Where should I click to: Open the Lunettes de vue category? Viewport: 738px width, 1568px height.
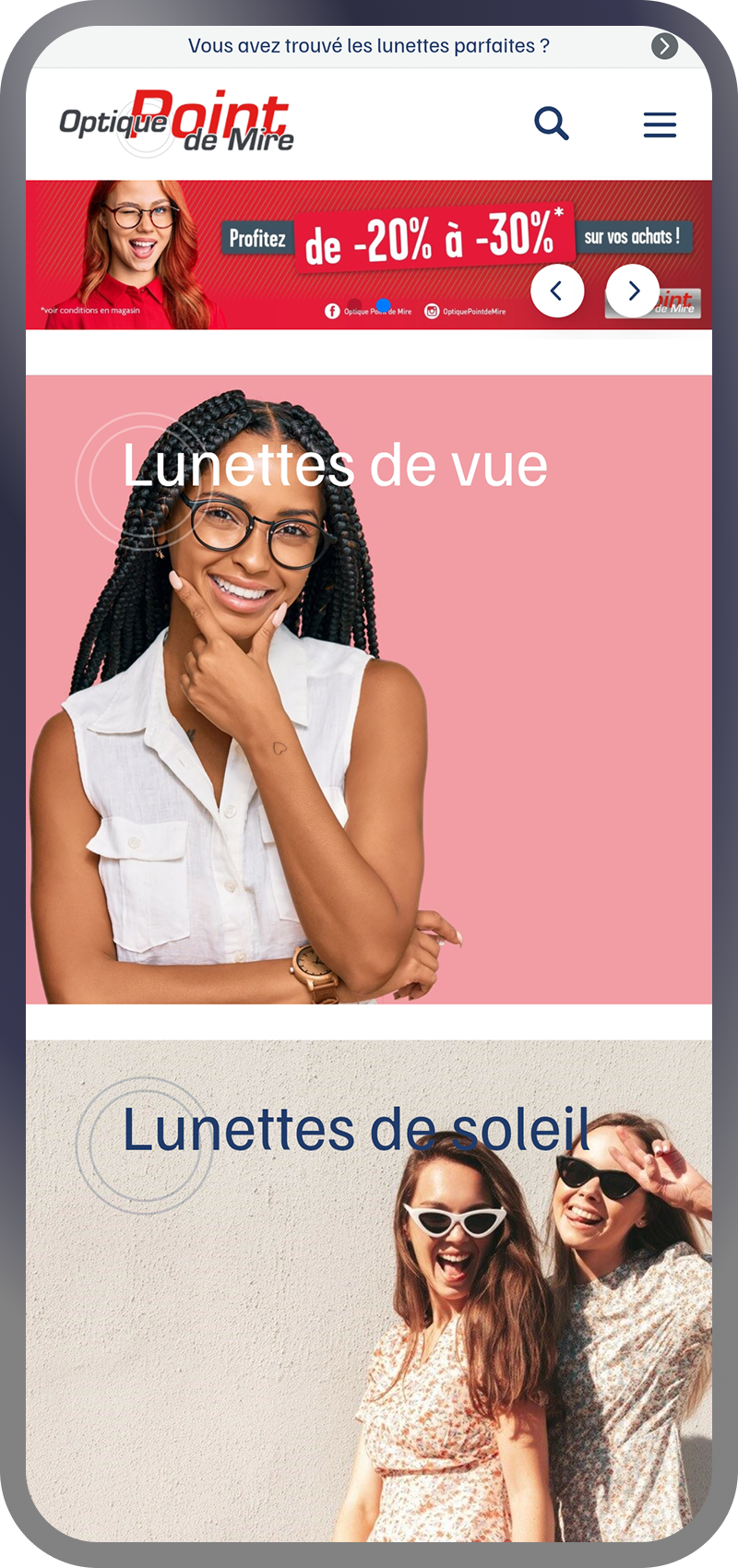coord(369,689)
